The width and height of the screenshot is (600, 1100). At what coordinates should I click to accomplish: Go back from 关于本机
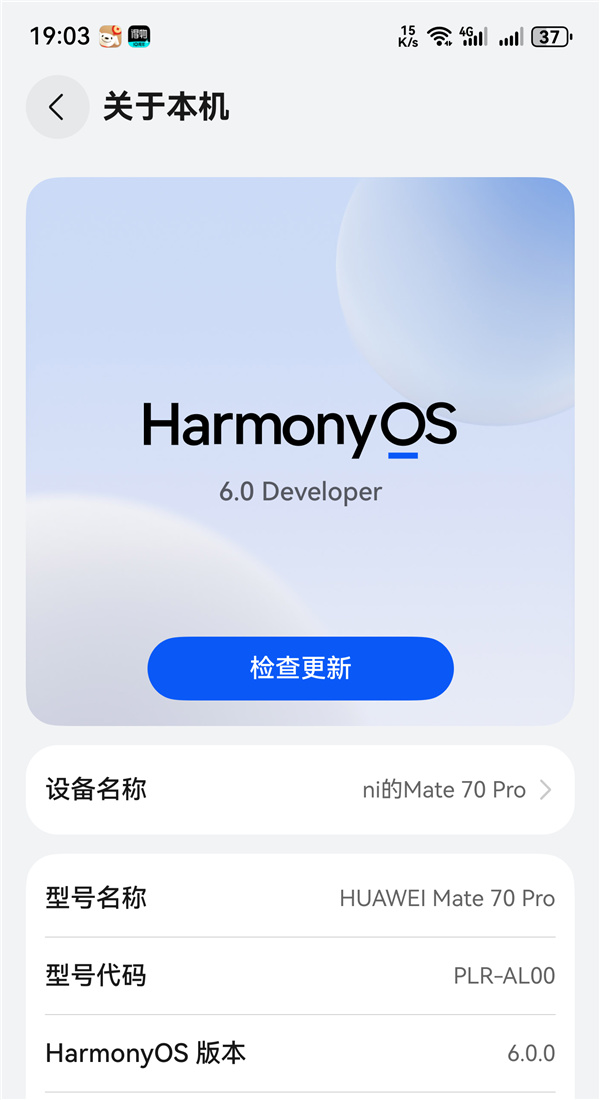click(x=57, y=107)
